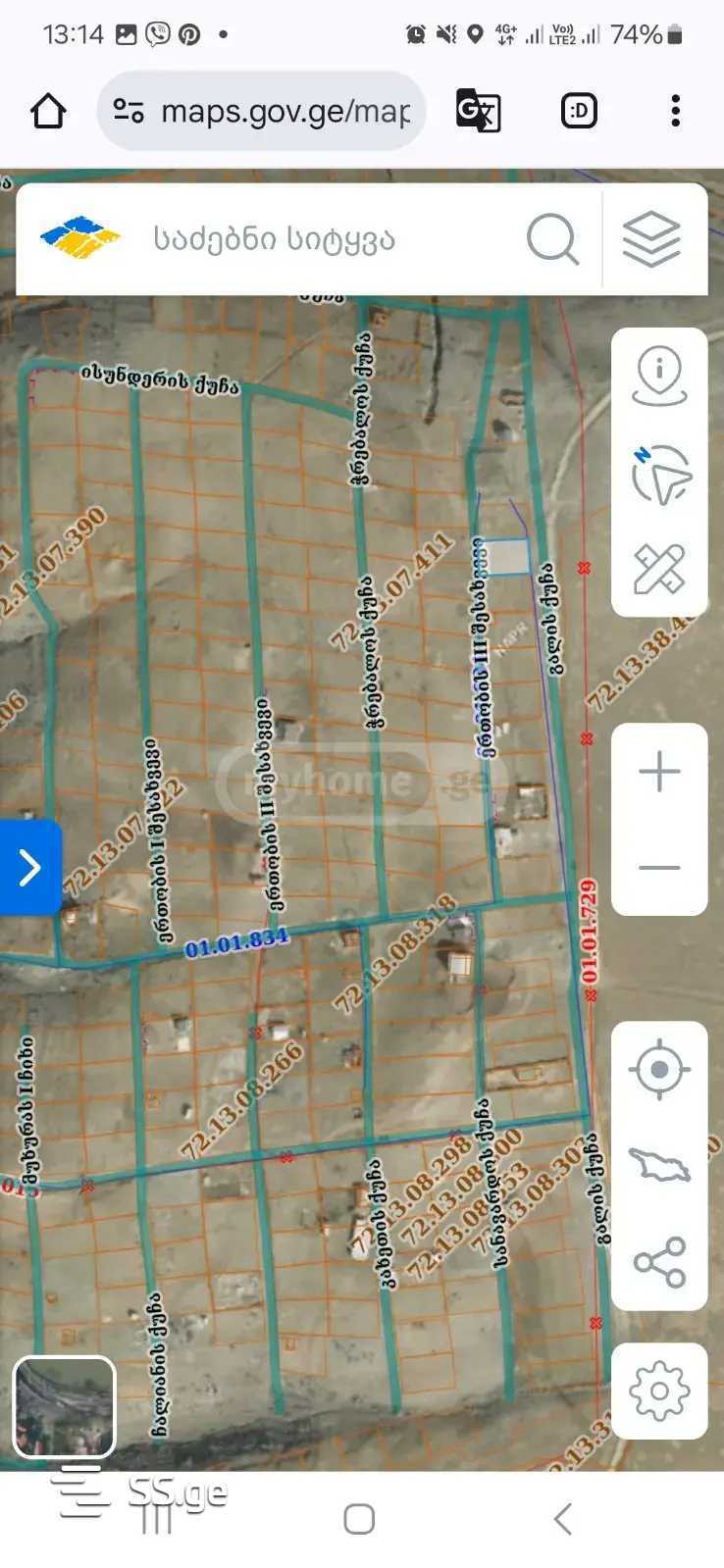724x1568 pixels.
Task: Open the map layers panel
Action: tap(651, 238)
